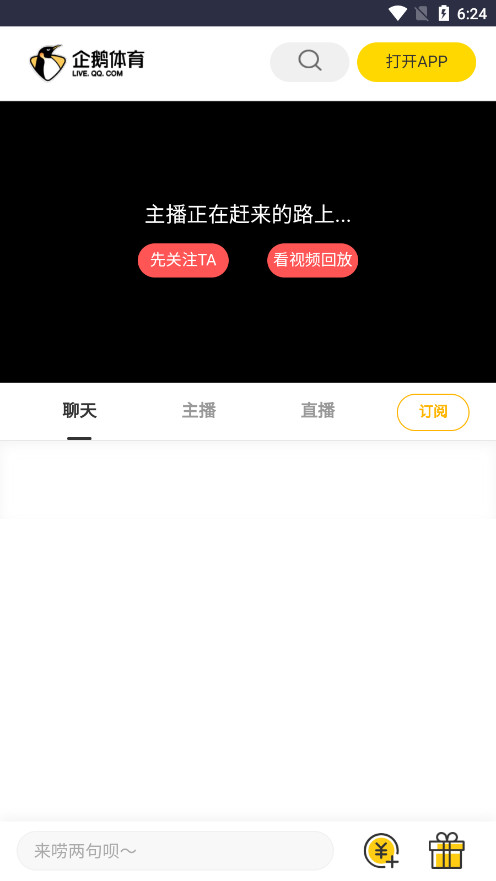The width and height of the screenshot is (496, 881).
Task: Switch to the 主播 tab
Action: point(199,411)
